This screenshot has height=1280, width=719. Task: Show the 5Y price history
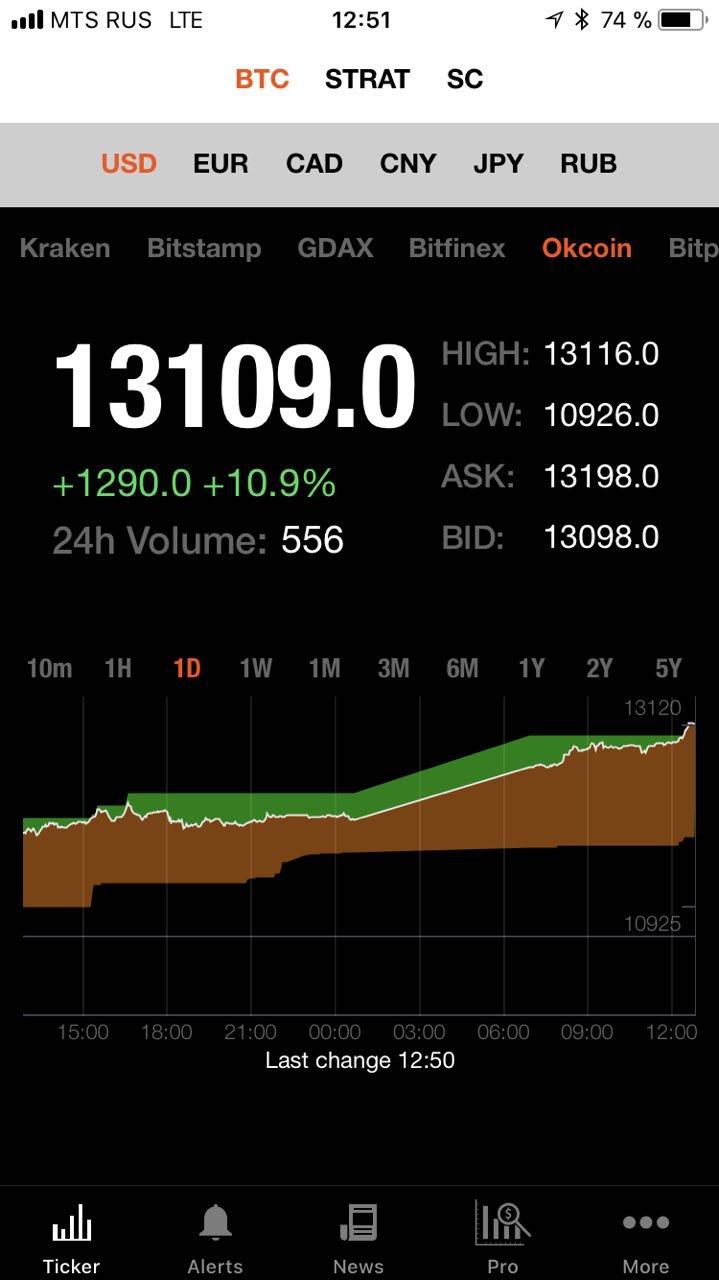(x=668, y=668)
